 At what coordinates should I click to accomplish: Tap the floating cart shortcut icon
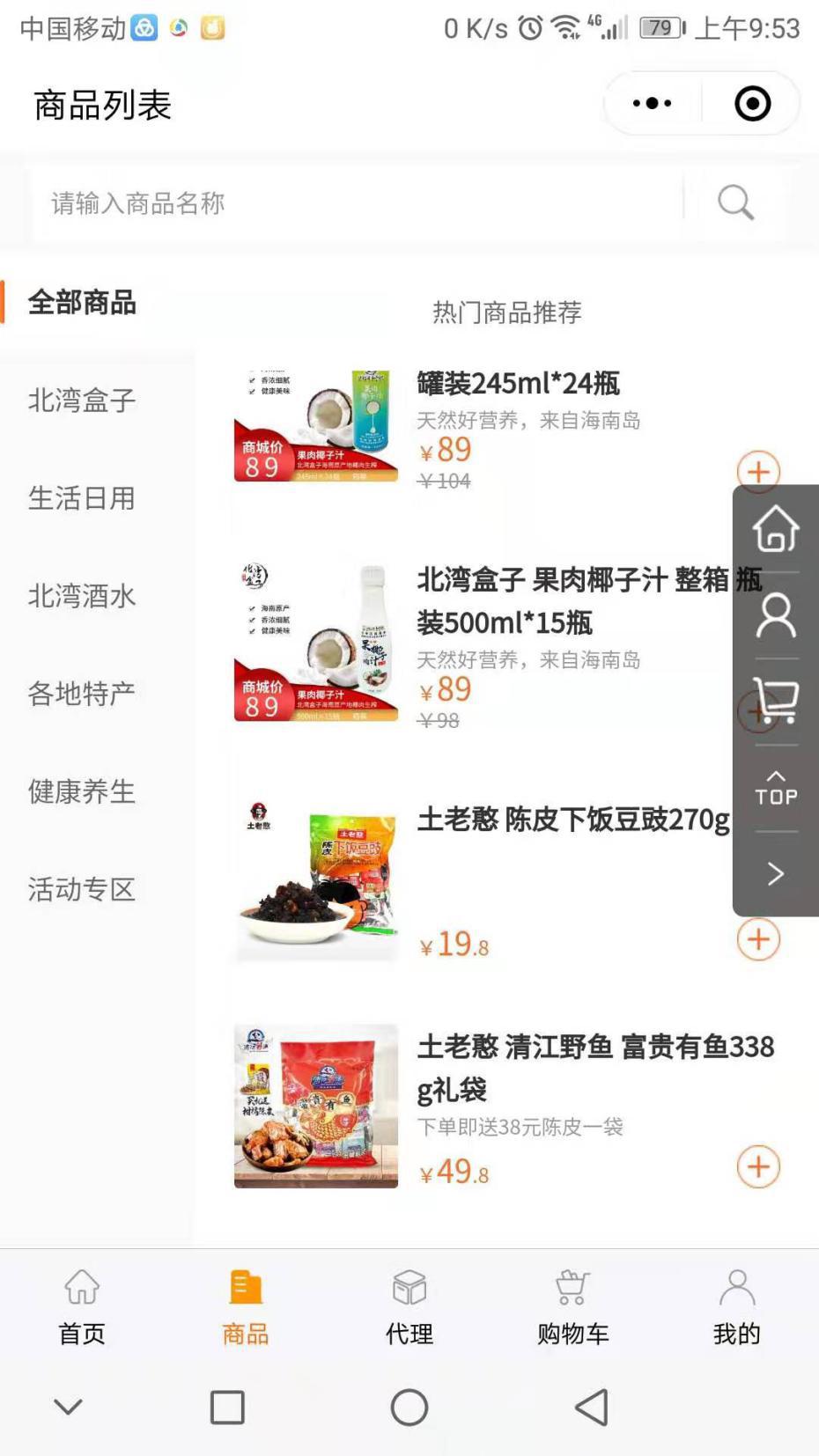(776, 701)
